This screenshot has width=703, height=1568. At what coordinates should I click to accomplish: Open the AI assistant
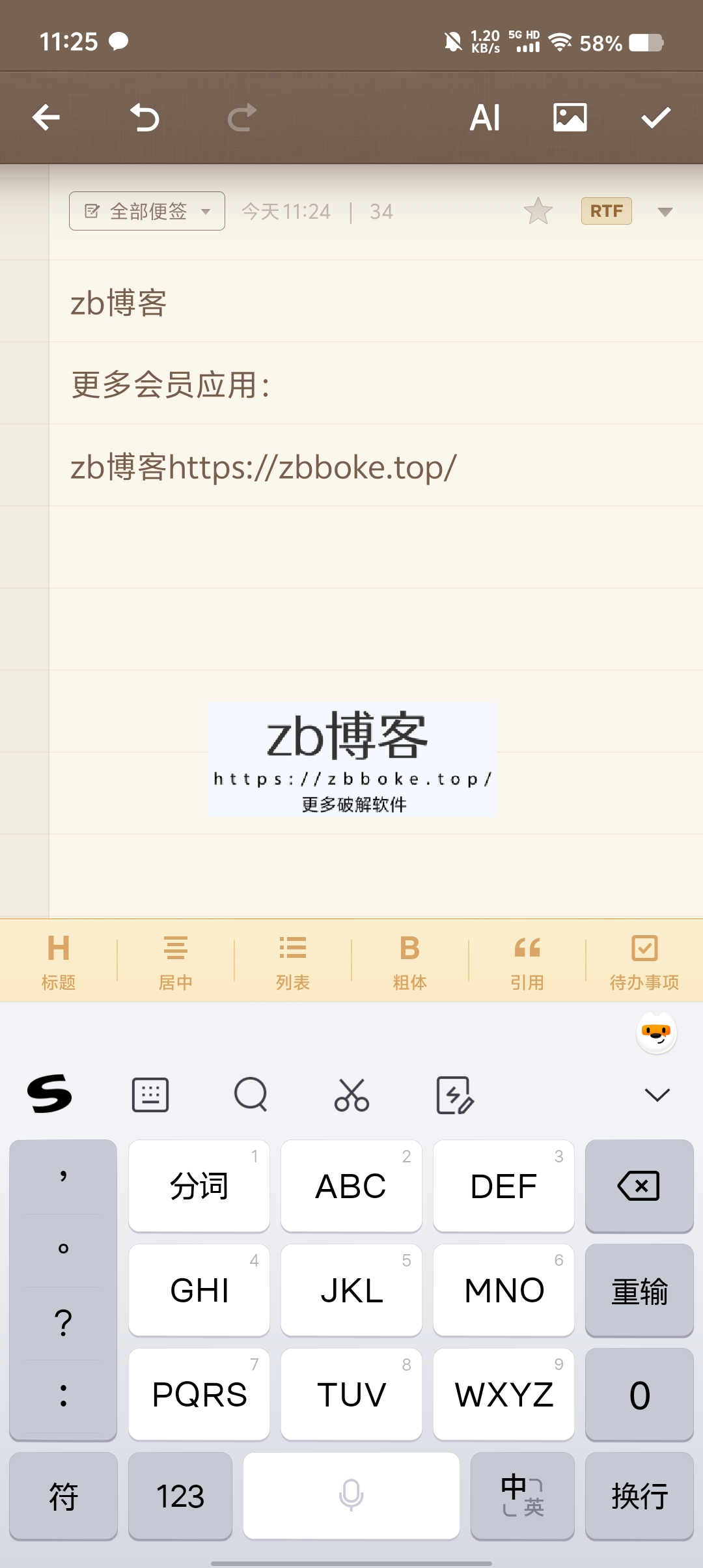click(x=485, y=118)
